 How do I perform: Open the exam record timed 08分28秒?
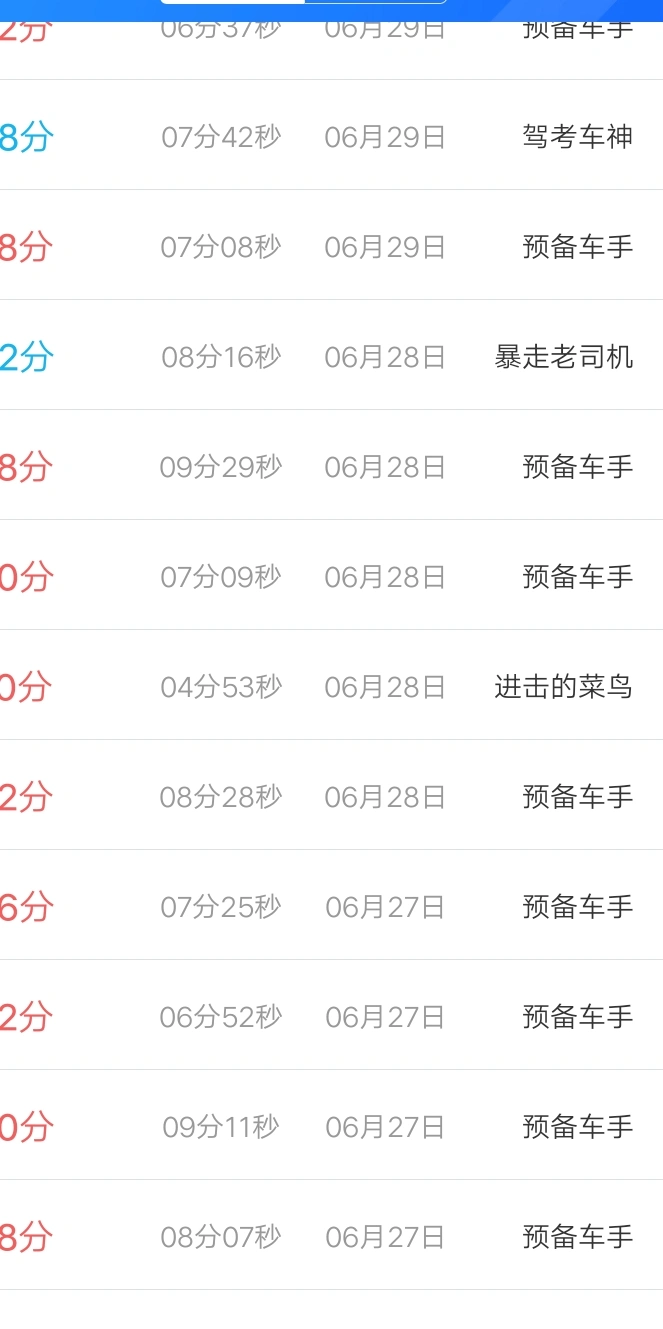tap(331, 795)
